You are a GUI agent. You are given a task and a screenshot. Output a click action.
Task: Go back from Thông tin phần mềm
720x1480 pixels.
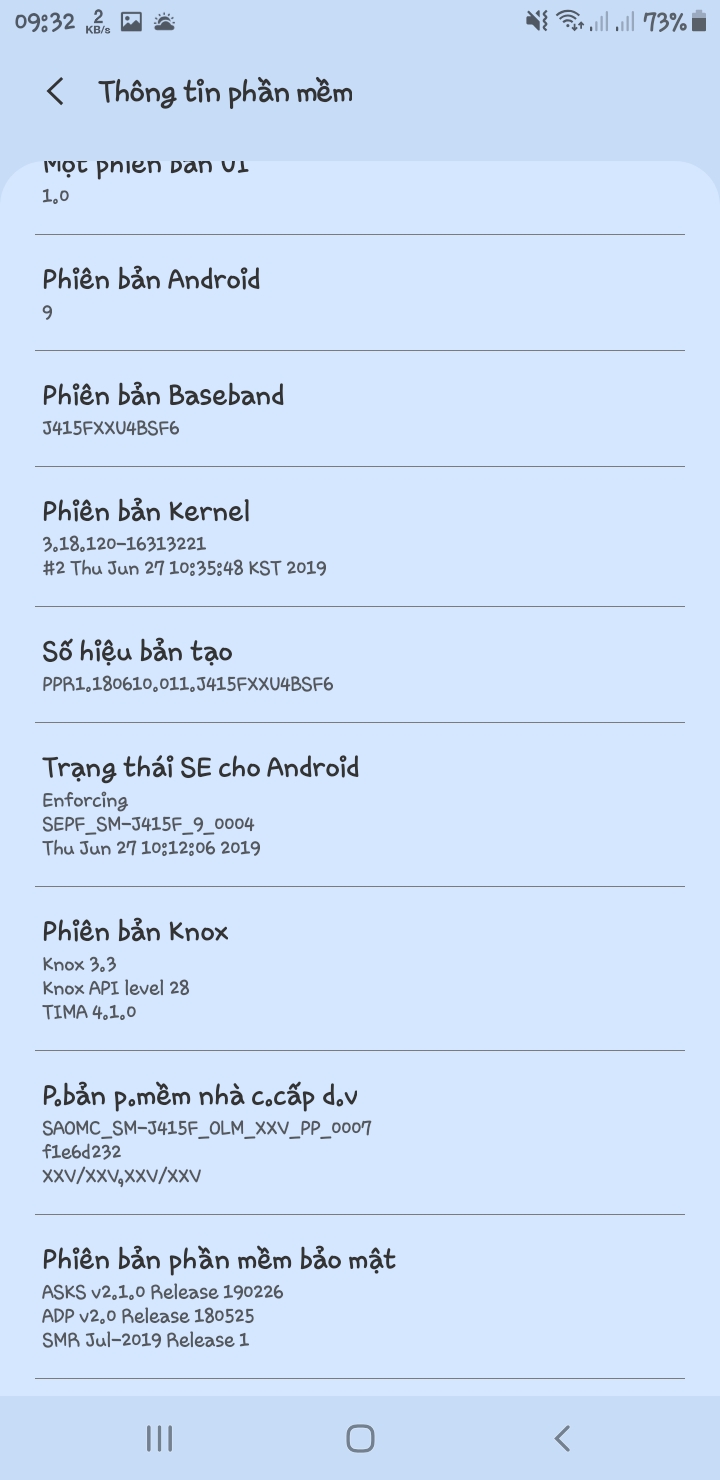pyautogui.click(x=55, y=92)
